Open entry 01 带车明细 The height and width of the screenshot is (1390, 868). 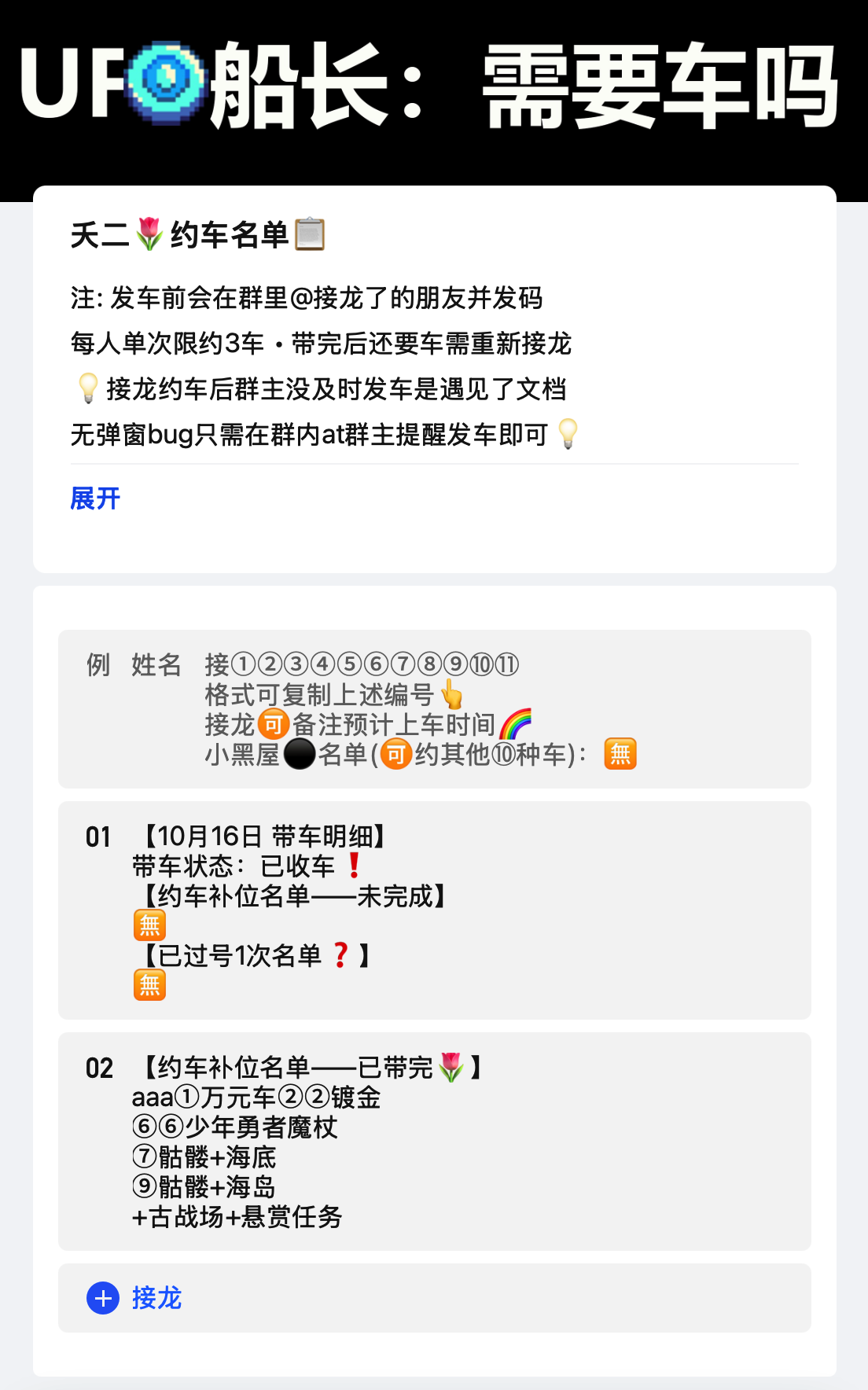[434, 910]
